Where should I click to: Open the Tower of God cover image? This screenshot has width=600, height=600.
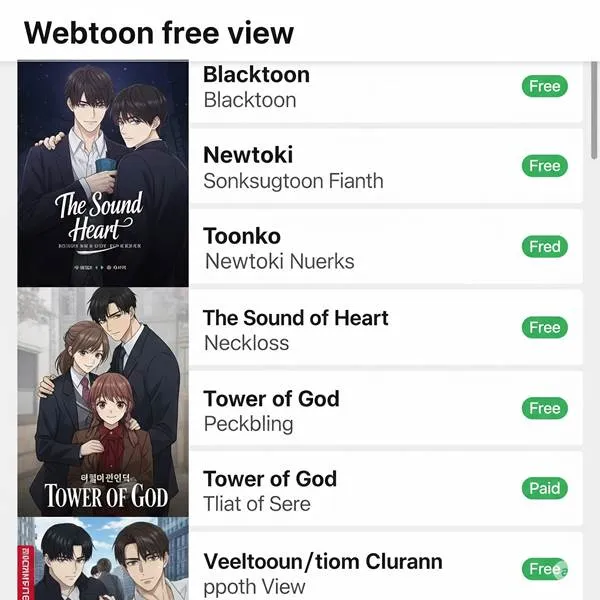(x=103, y=400)
